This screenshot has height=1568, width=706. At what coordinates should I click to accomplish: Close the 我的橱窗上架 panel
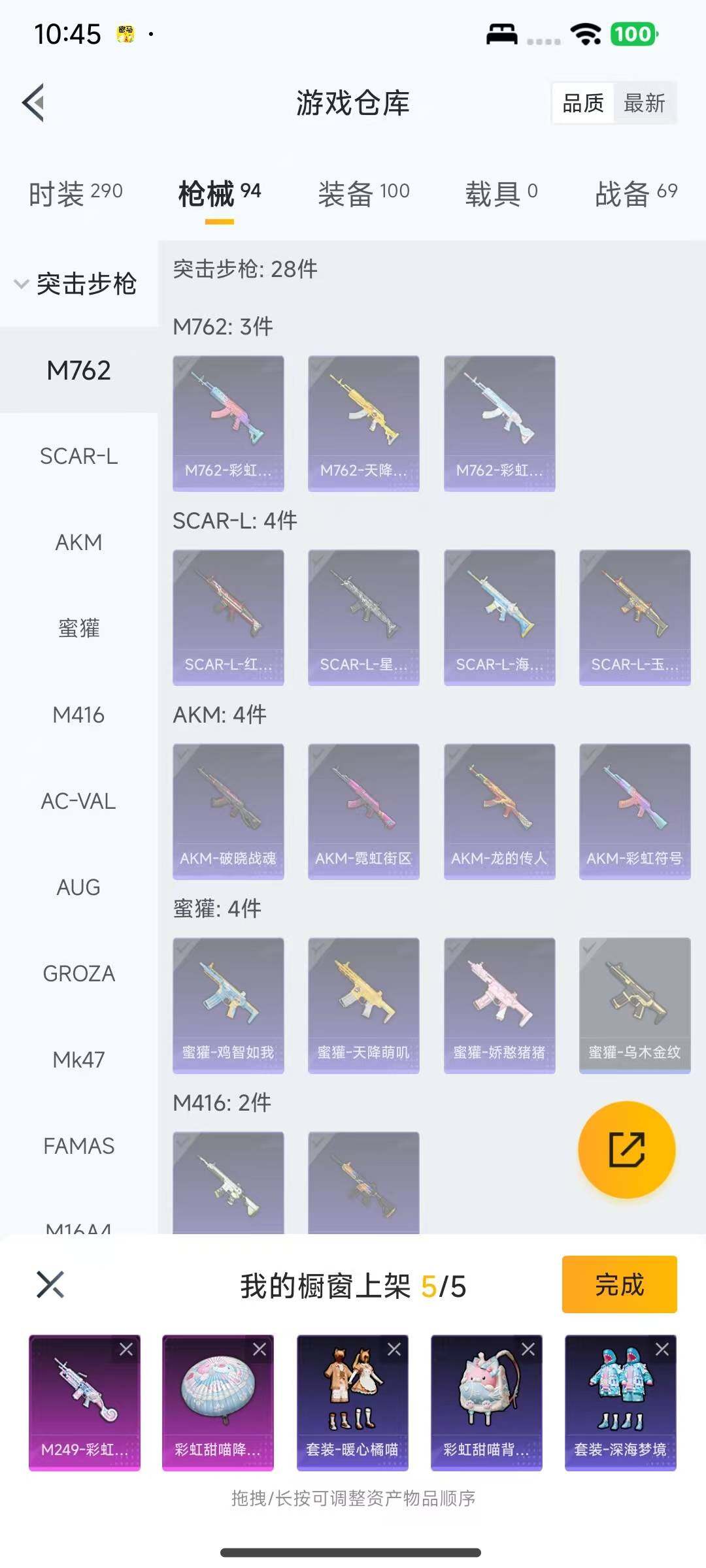tap(50, 1284)
